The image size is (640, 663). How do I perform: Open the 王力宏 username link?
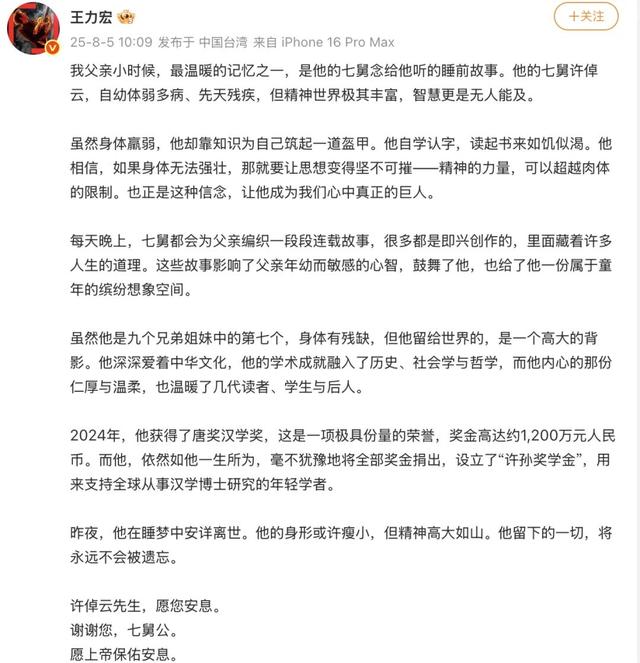click(x=92, y=16)
